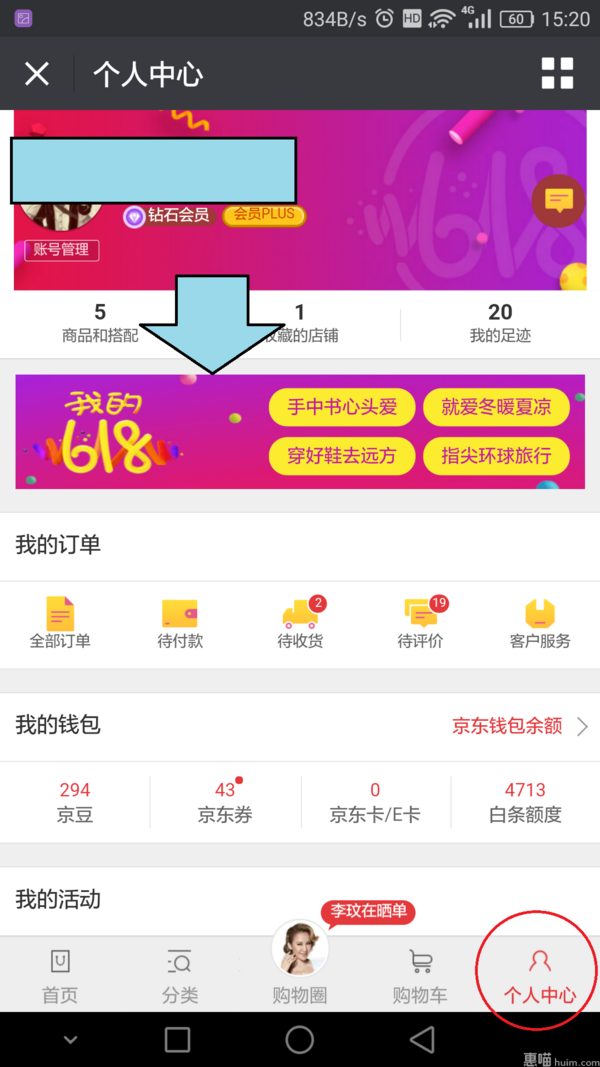Viewport: 600px width, 1067px height.
Task: Tap the 手中书心头爱 chip
Action: [x=342, y=407]
